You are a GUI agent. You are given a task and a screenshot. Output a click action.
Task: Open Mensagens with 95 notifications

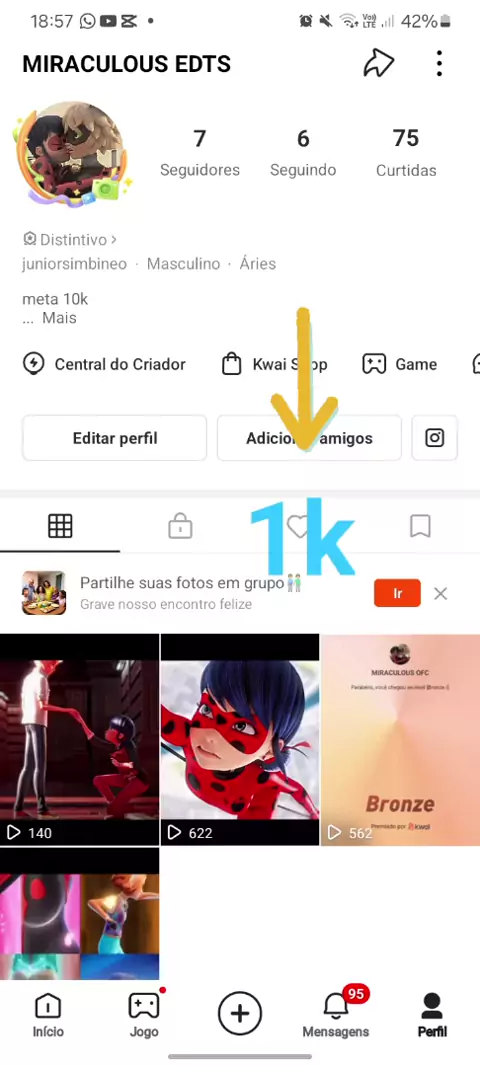click(x=336, y=1012)
